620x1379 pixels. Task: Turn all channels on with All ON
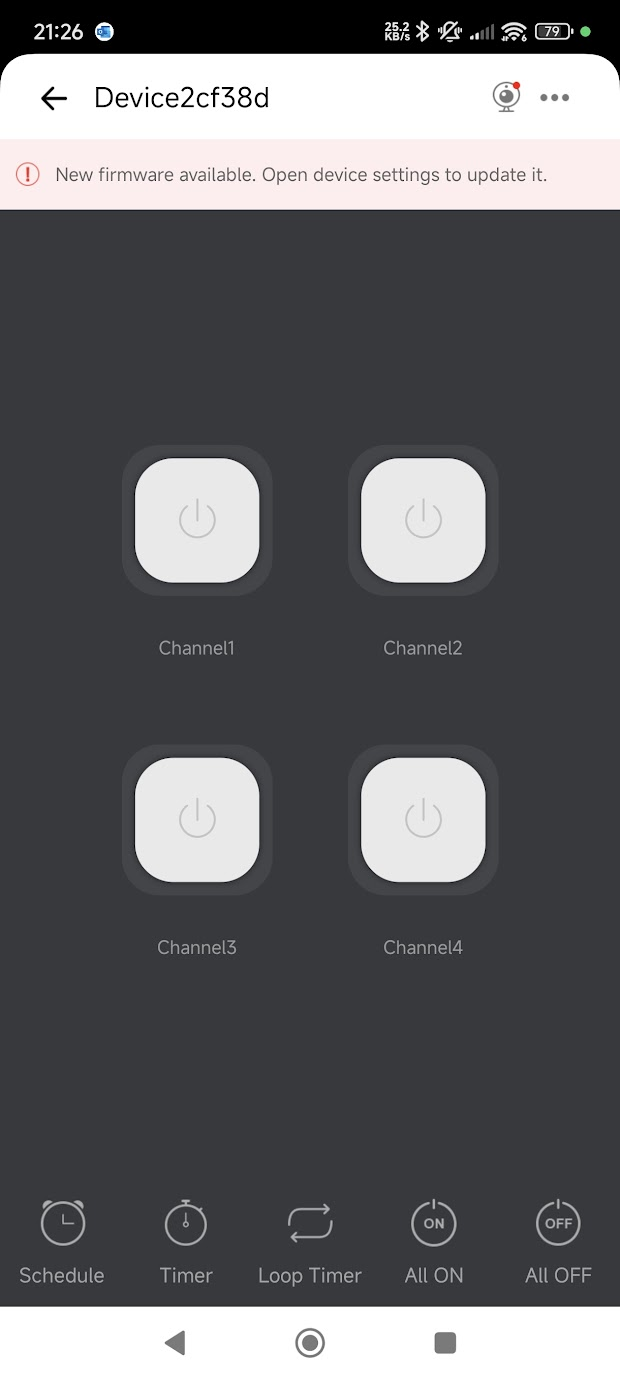(x=434, y=1242)
